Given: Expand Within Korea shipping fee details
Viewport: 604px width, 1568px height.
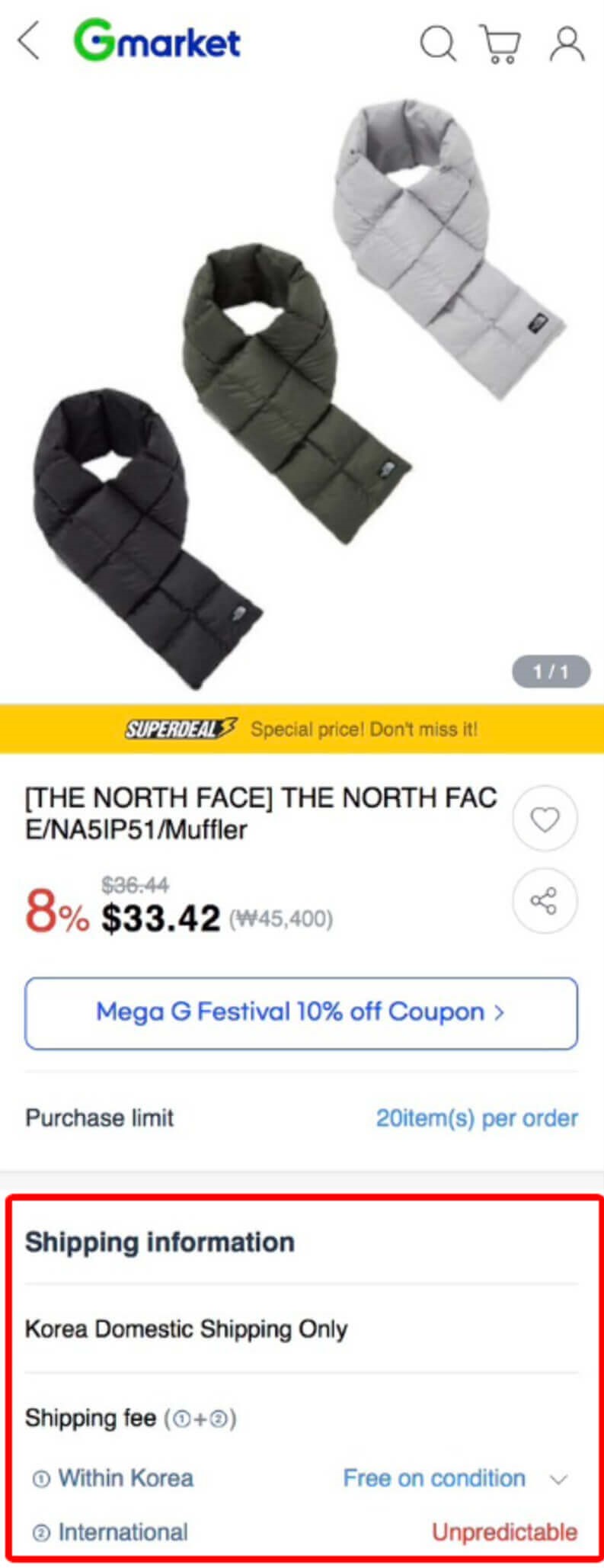Looking at the screenshot, I should click(559, 1480).
